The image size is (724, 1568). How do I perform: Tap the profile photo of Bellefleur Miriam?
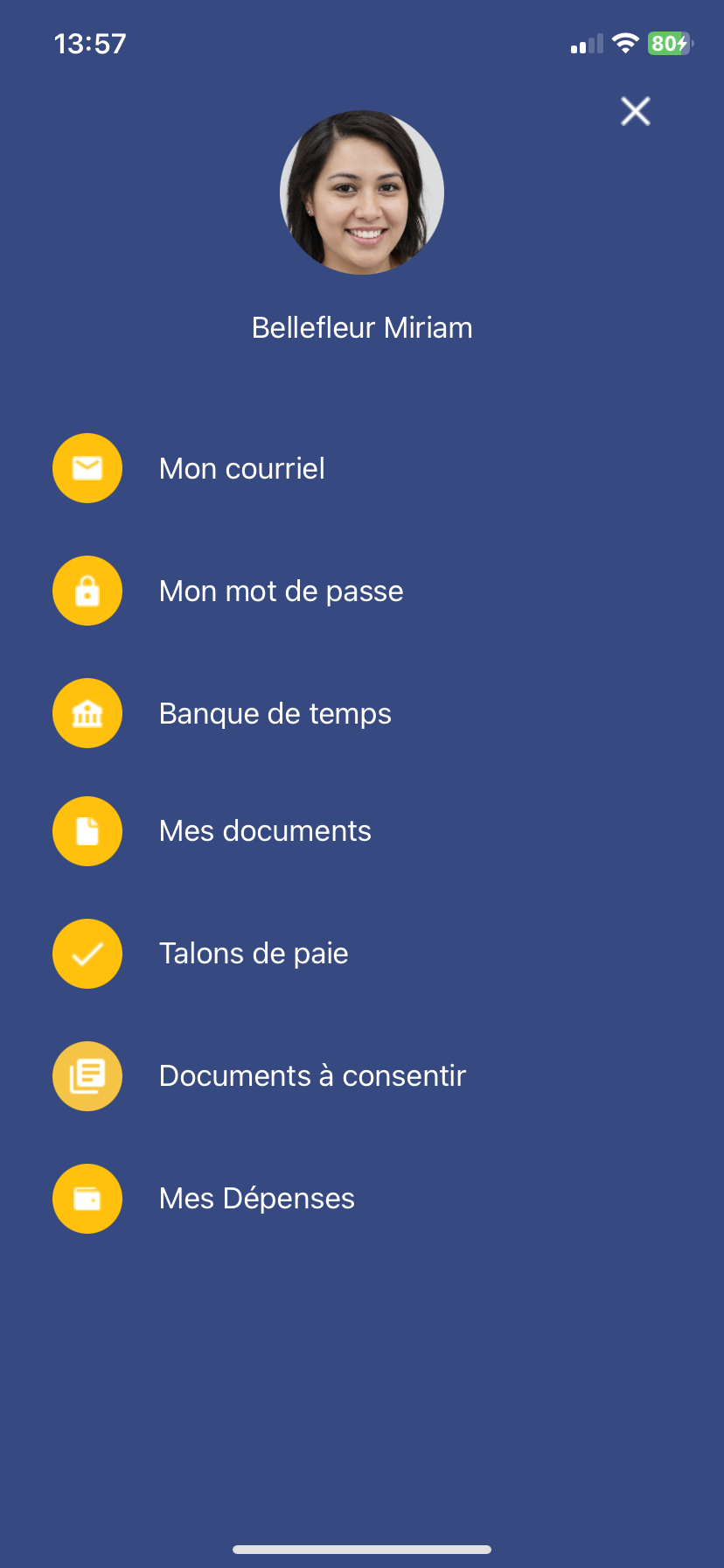click(362, 192)
